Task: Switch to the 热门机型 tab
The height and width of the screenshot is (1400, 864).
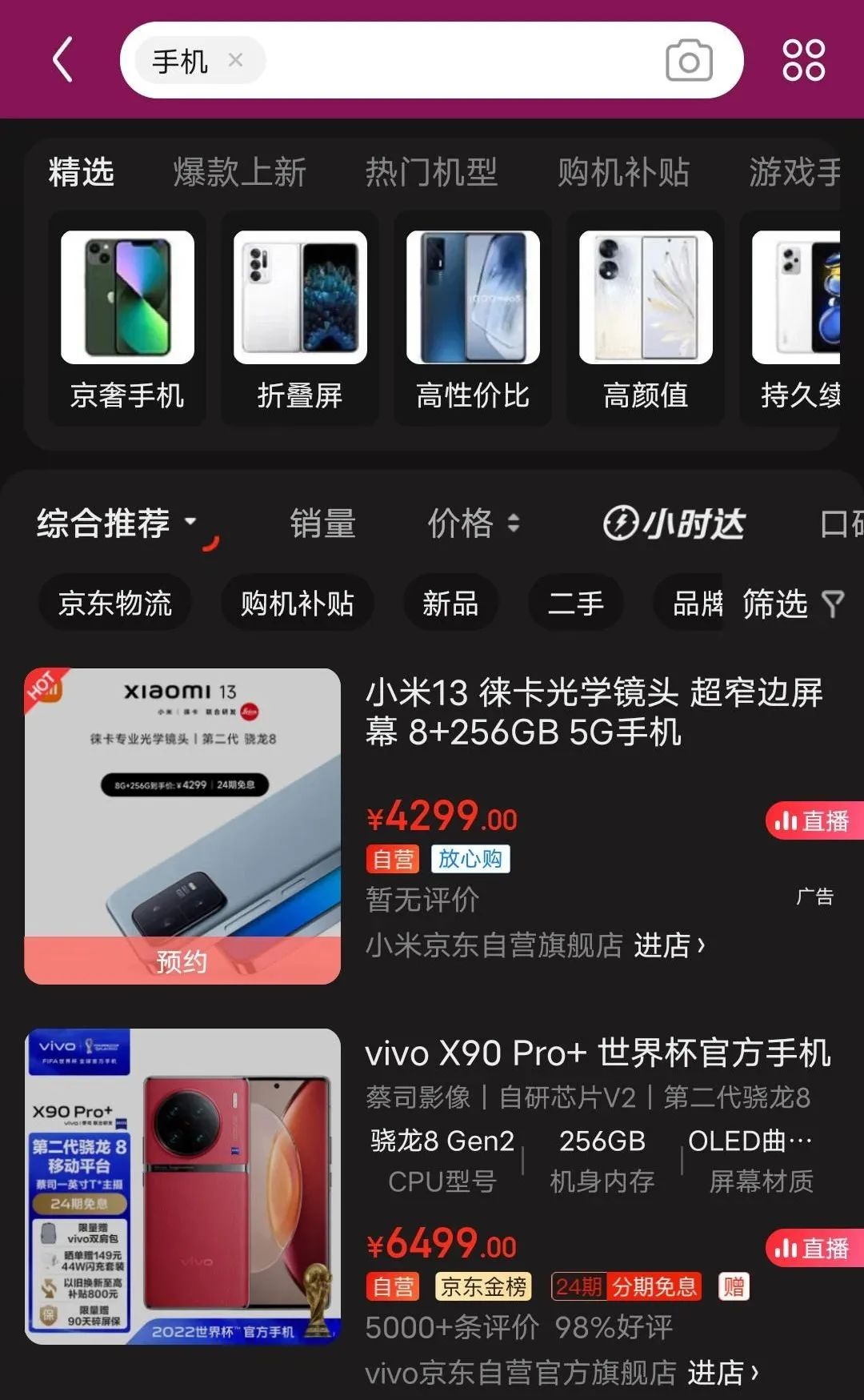Action: pos(431,172)
